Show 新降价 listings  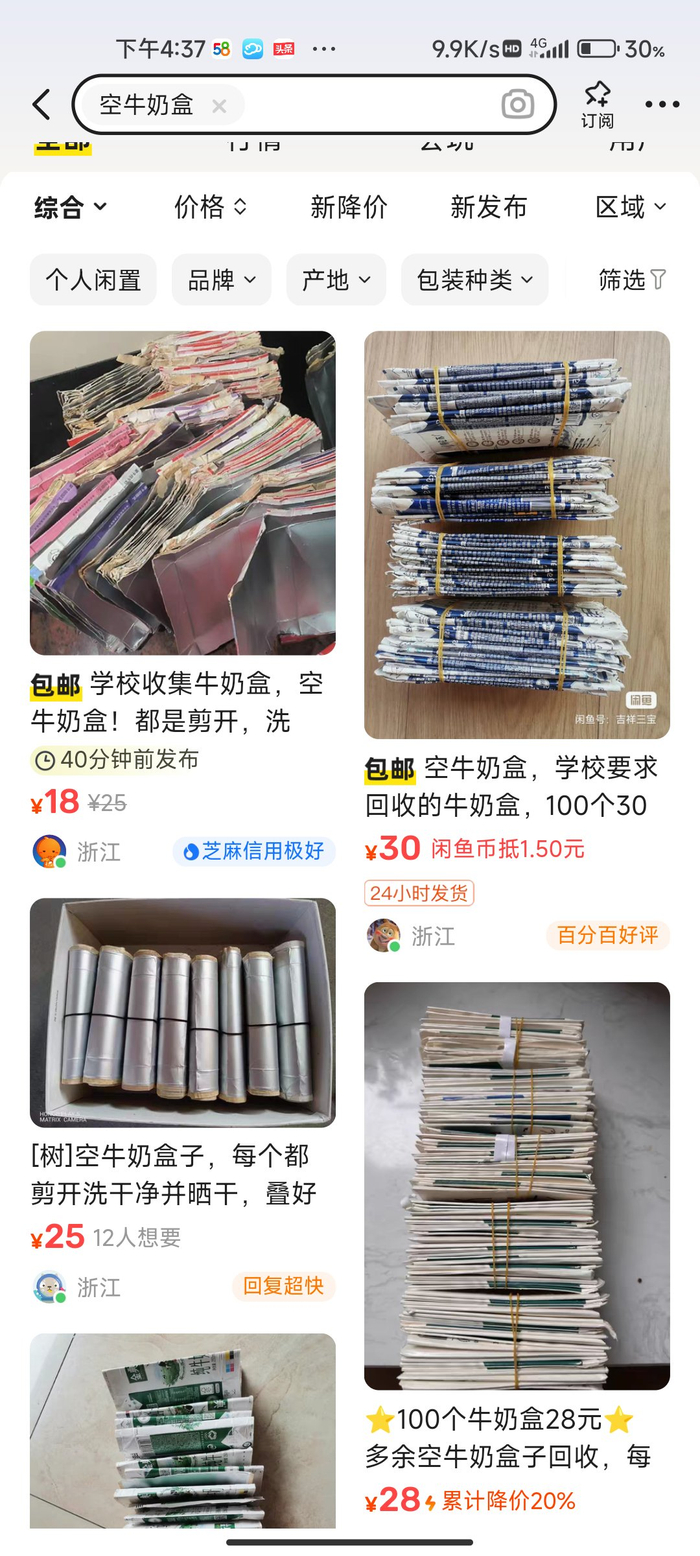348,207
